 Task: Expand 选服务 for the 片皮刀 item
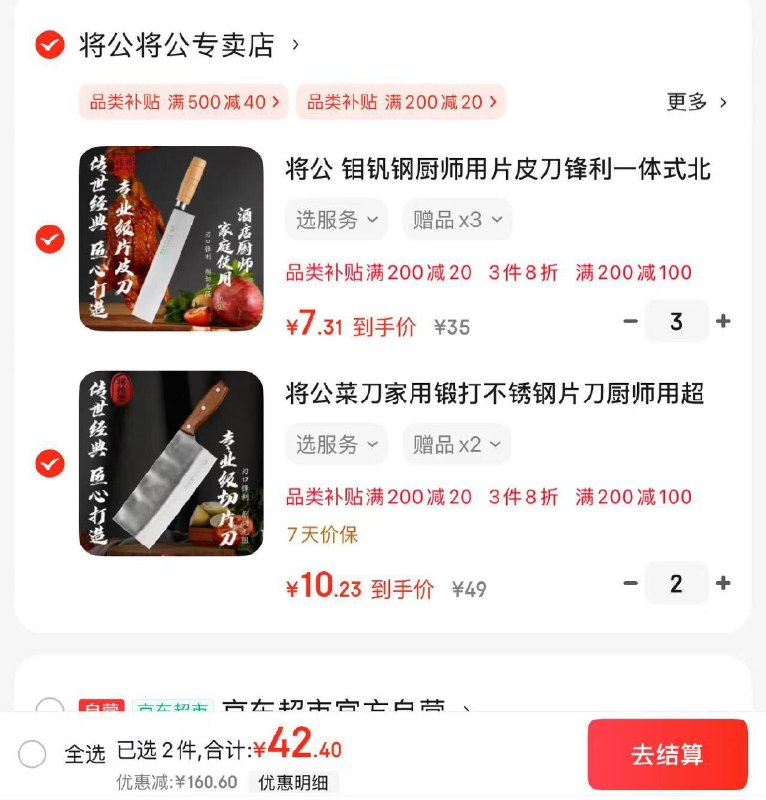tap(336, 220)
